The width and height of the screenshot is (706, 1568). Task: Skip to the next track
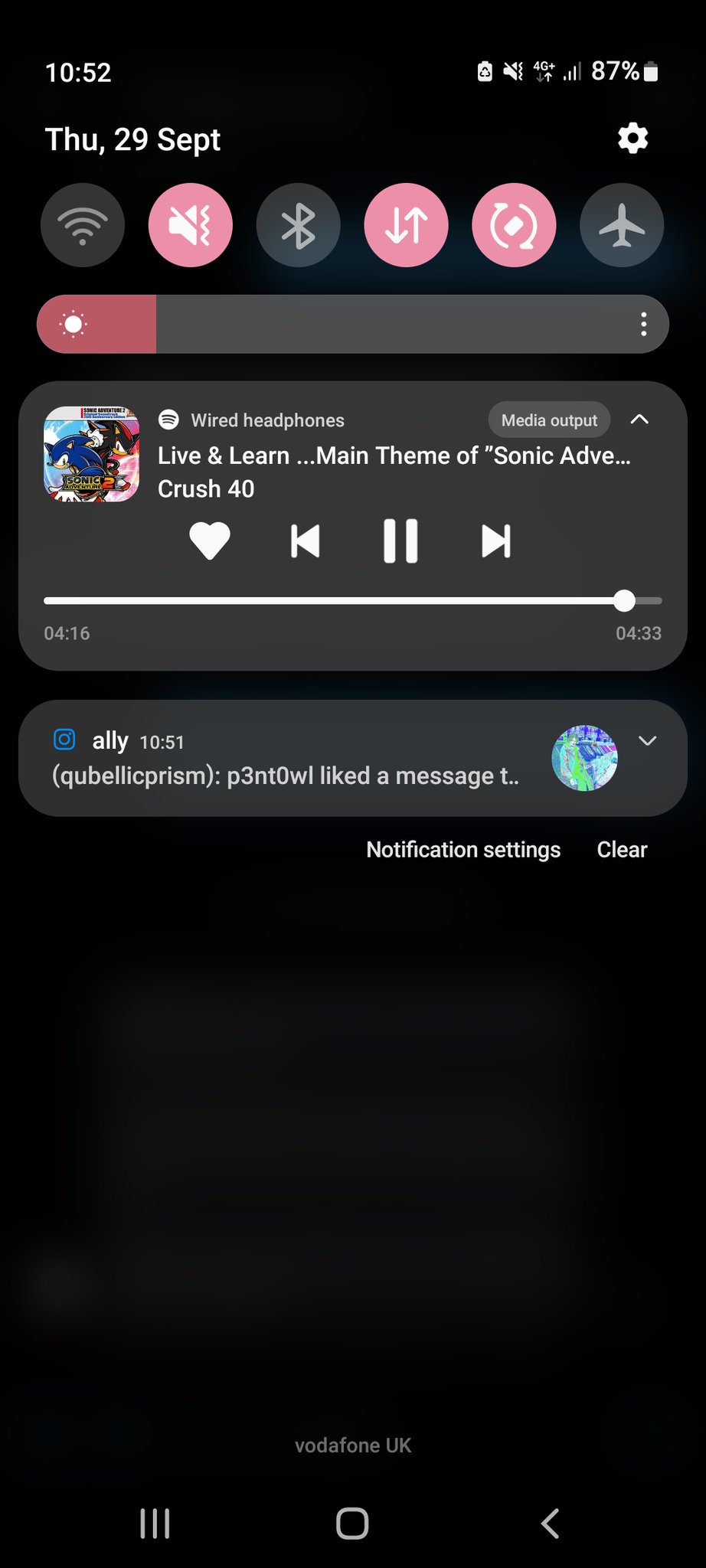495,541
